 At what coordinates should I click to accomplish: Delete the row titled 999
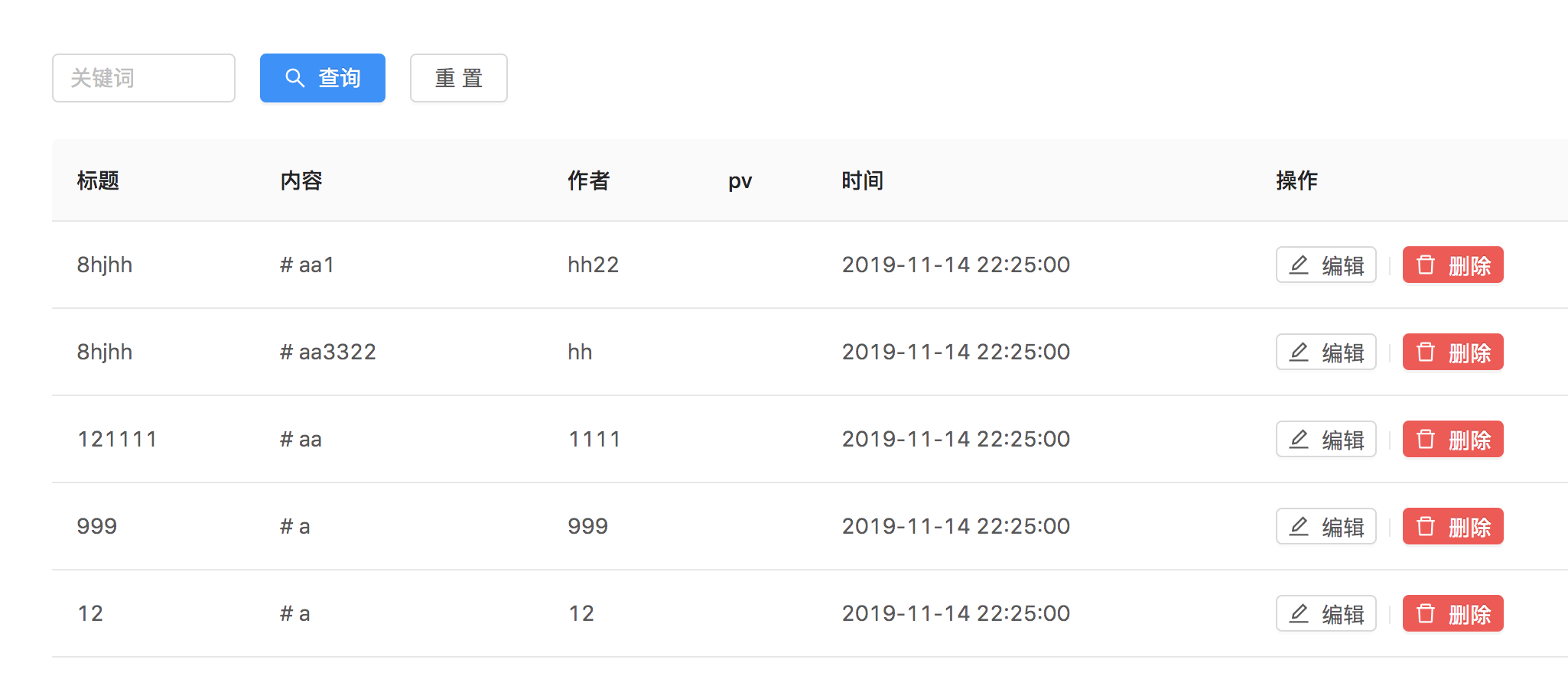pos(1453,526)
